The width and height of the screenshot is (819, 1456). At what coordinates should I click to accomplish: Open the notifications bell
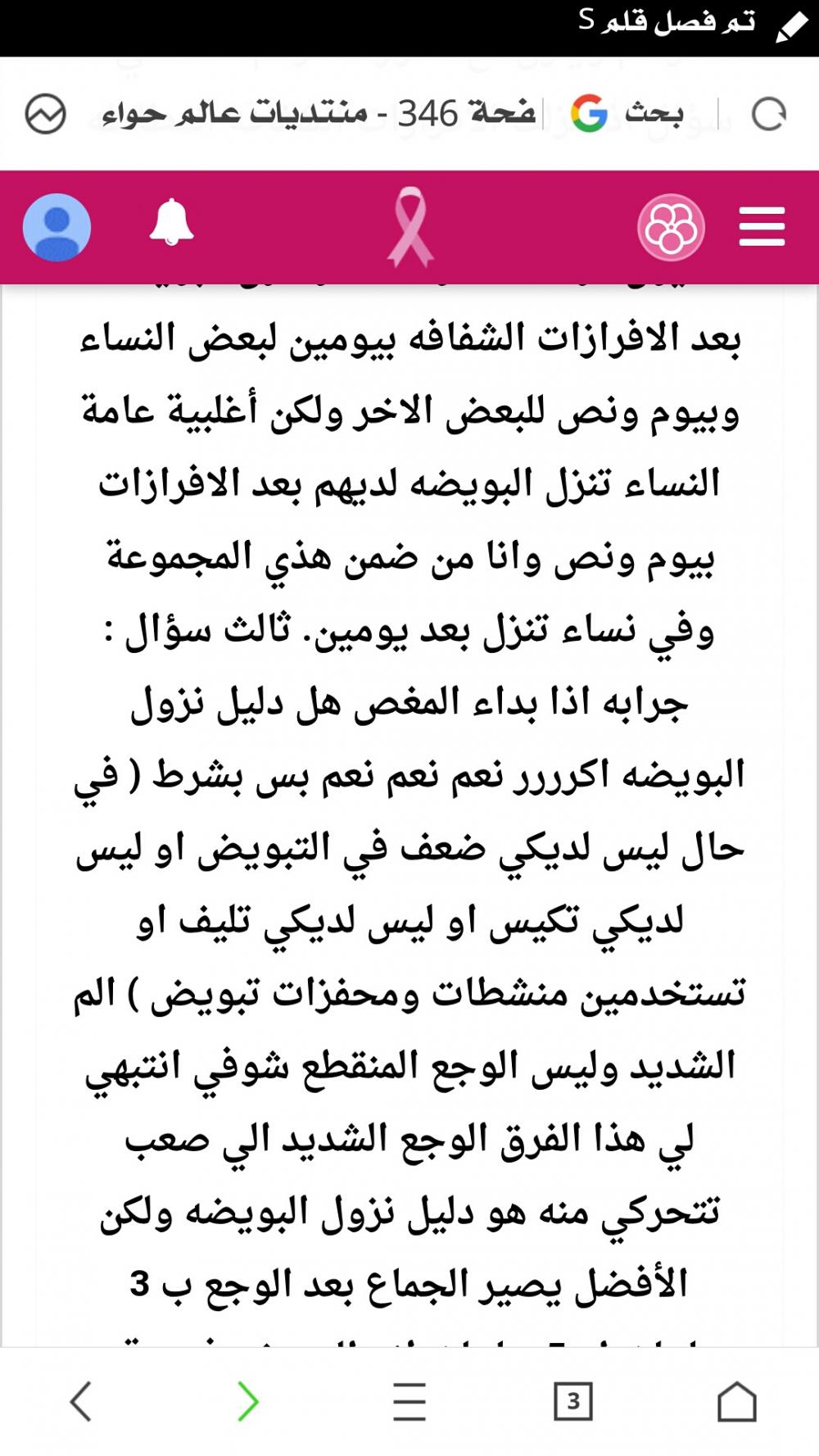171,223
